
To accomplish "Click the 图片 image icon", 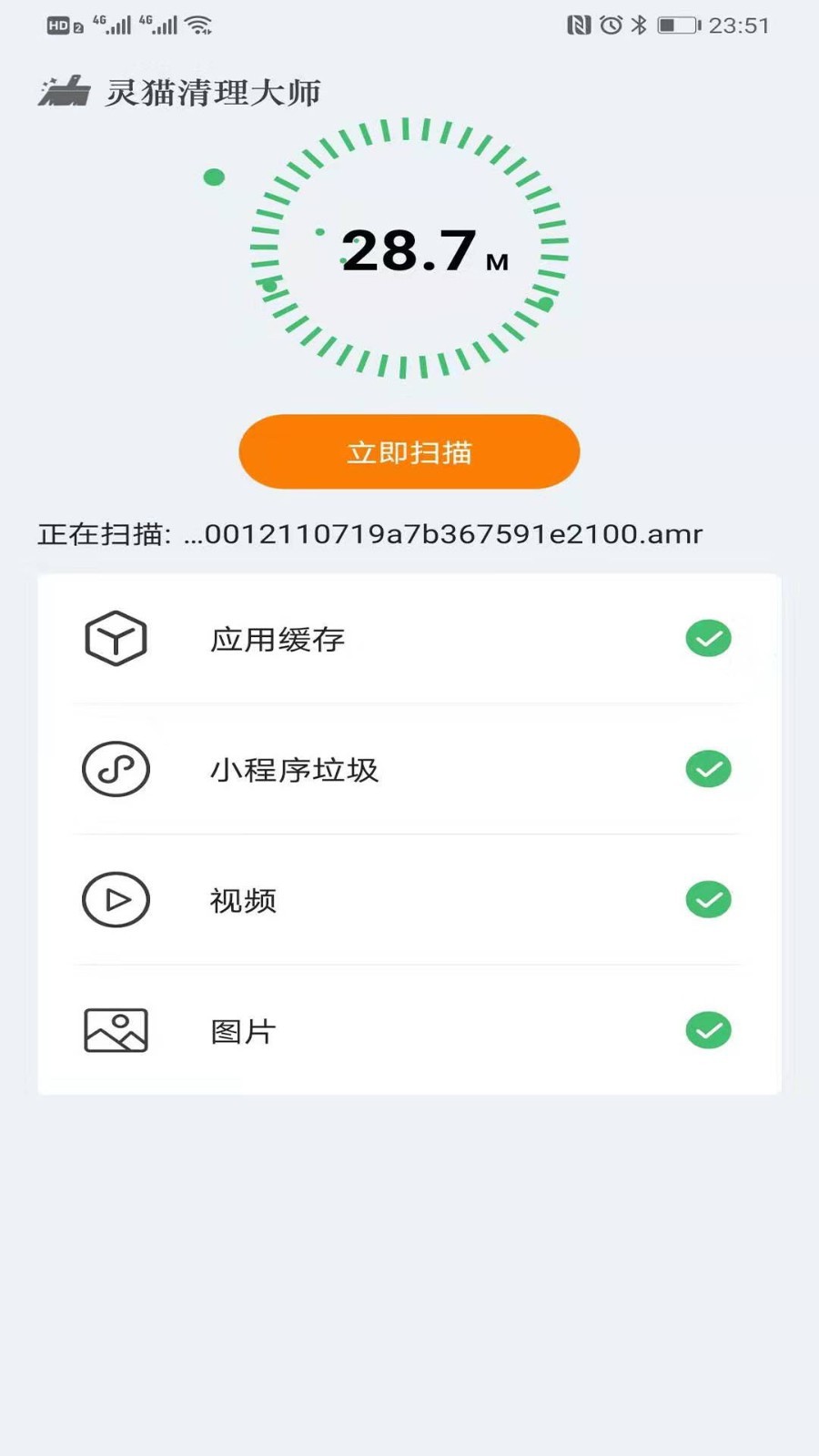I will pyautogui.click(x=116, y=1029).
